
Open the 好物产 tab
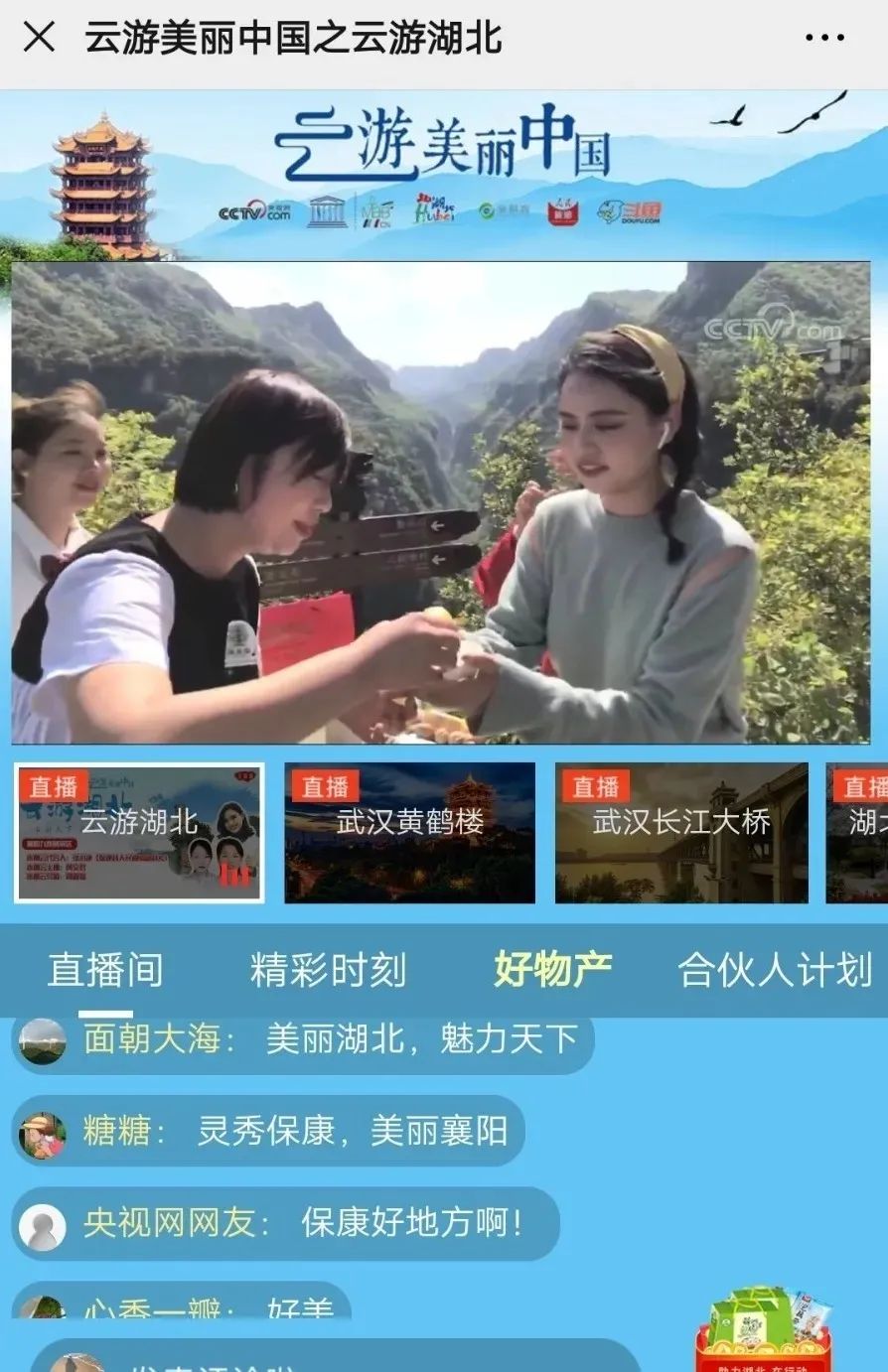pos(552,970)
